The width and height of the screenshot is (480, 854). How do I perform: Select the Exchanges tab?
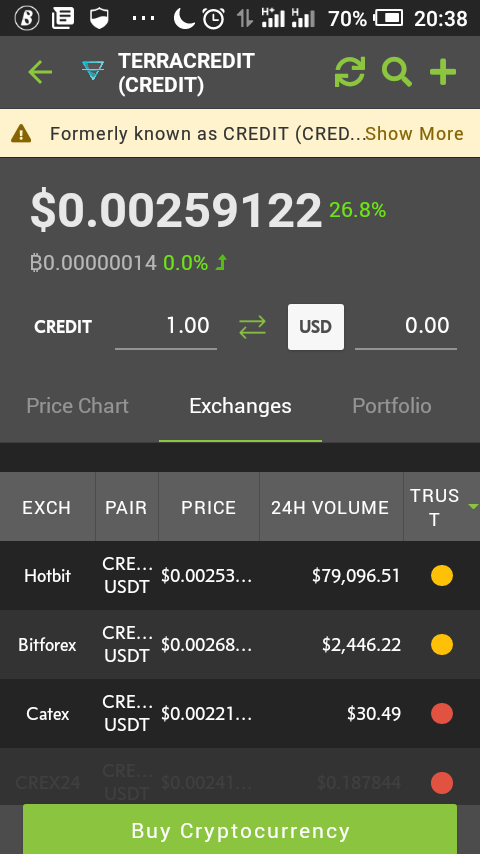pyautogui.click(x=240, y=406)
